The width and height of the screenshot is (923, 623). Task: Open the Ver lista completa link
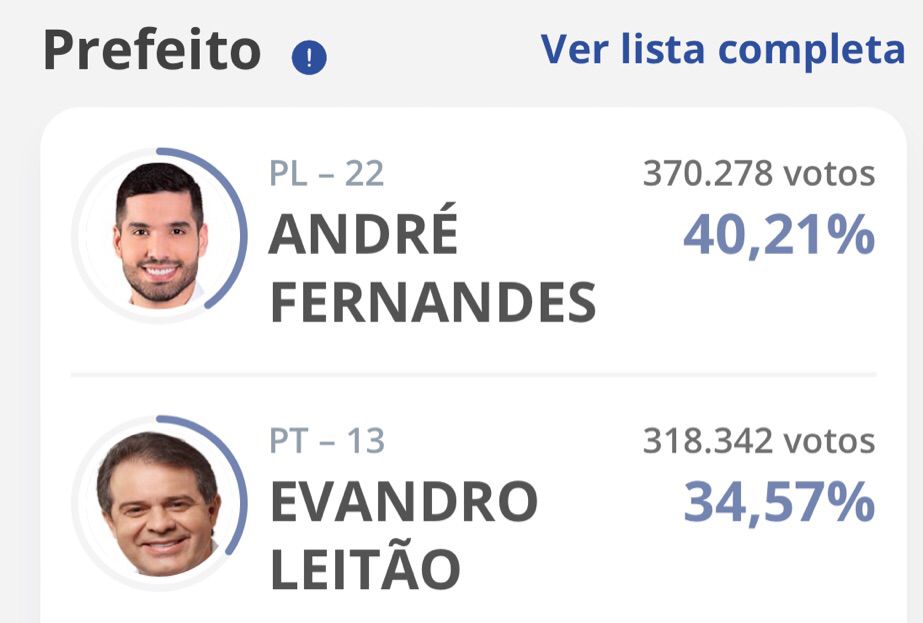(722, 48)
